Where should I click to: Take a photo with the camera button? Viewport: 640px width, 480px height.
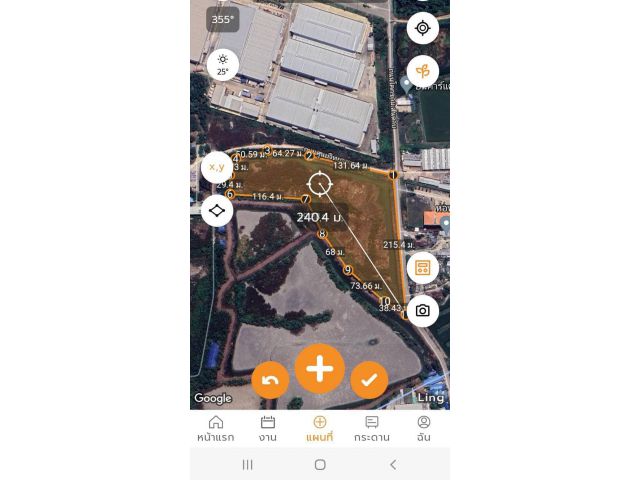422,311
